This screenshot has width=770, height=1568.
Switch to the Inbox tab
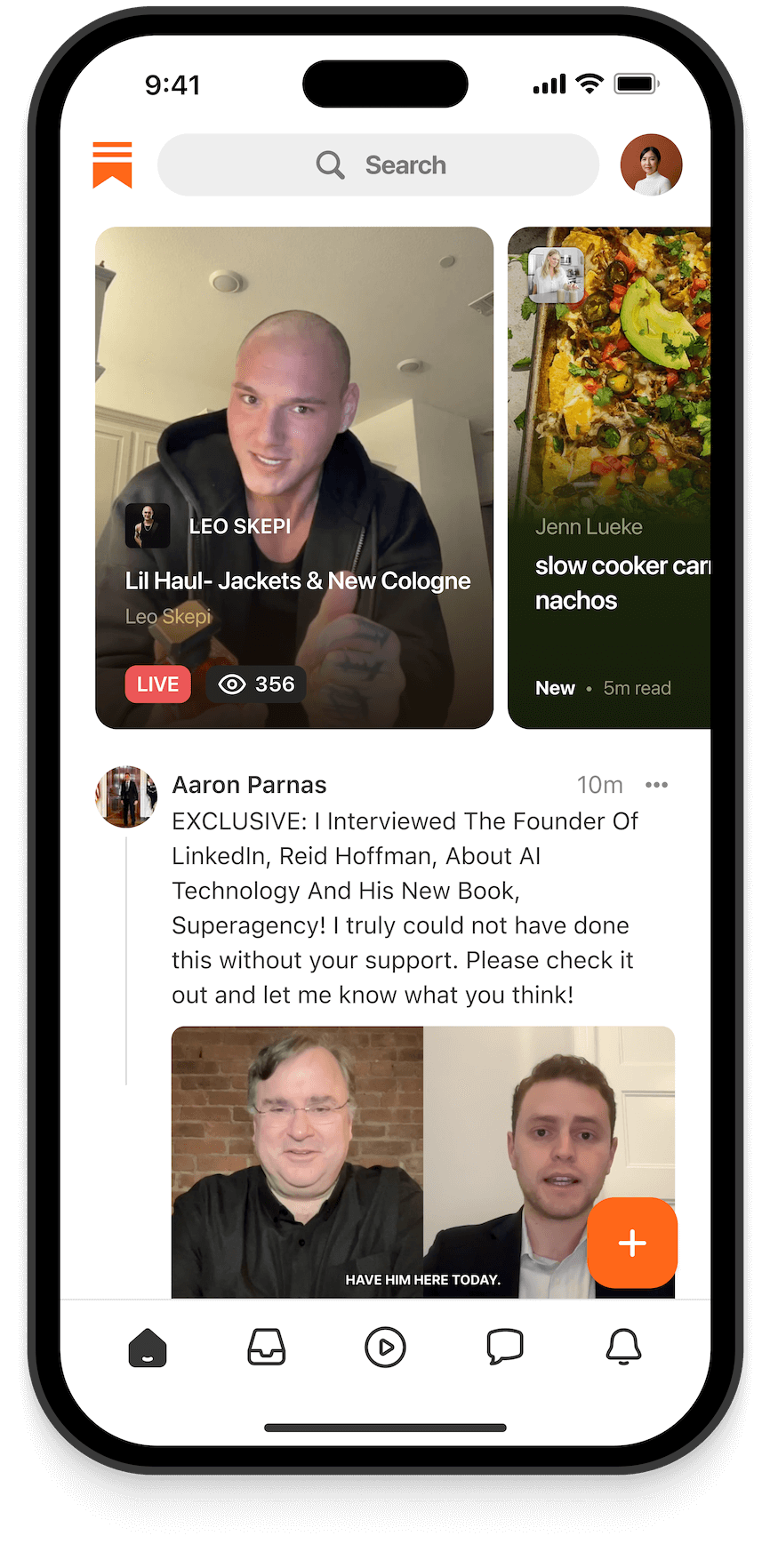(266, 1348)
